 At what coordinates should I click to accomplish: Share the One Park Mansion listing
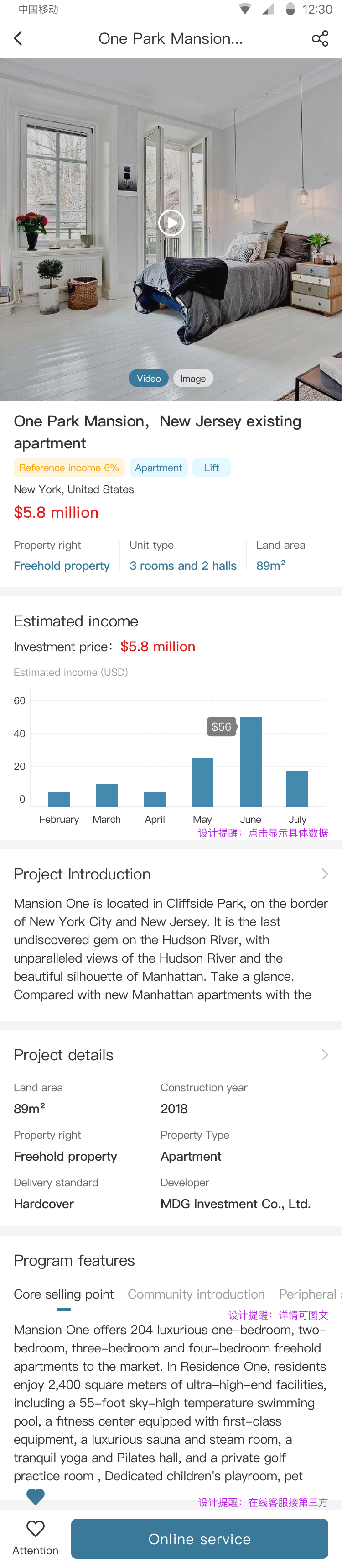click(x=320, y=38)
